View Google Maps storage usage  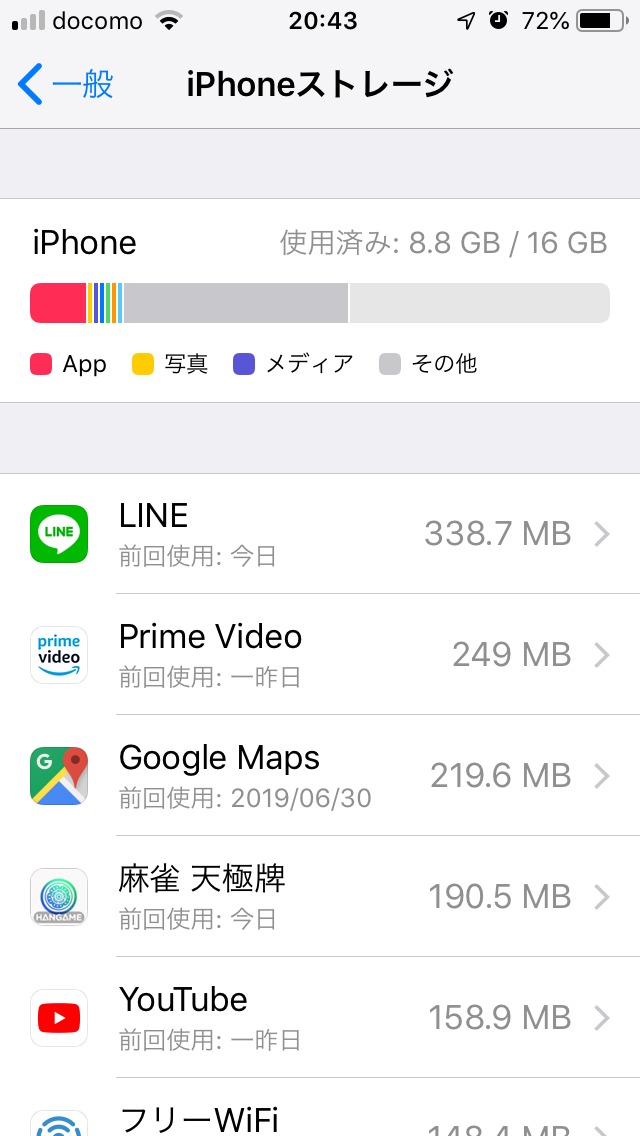click(x=320, y=776)
